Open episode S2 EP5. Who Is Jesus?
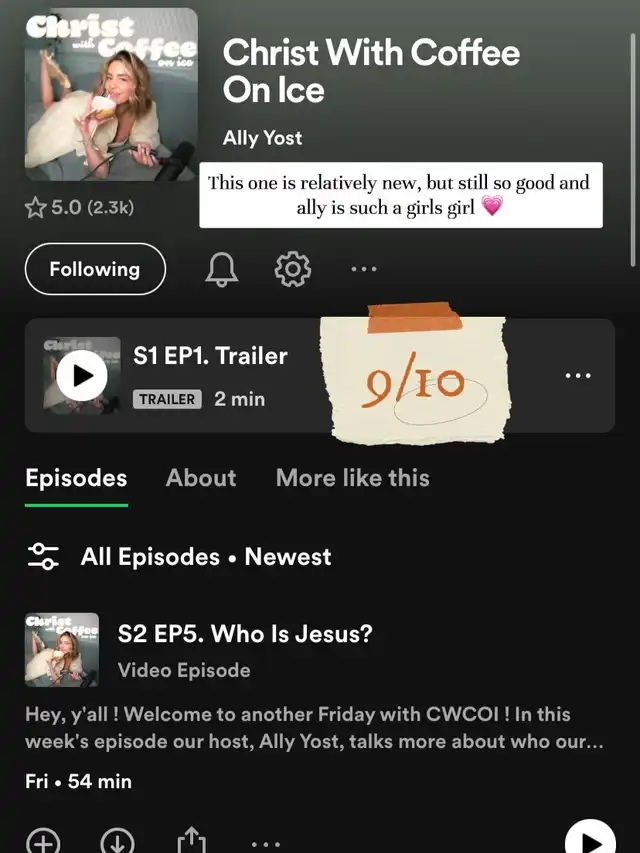This screenshot has width=640, height=853. (x=245, y=633)
